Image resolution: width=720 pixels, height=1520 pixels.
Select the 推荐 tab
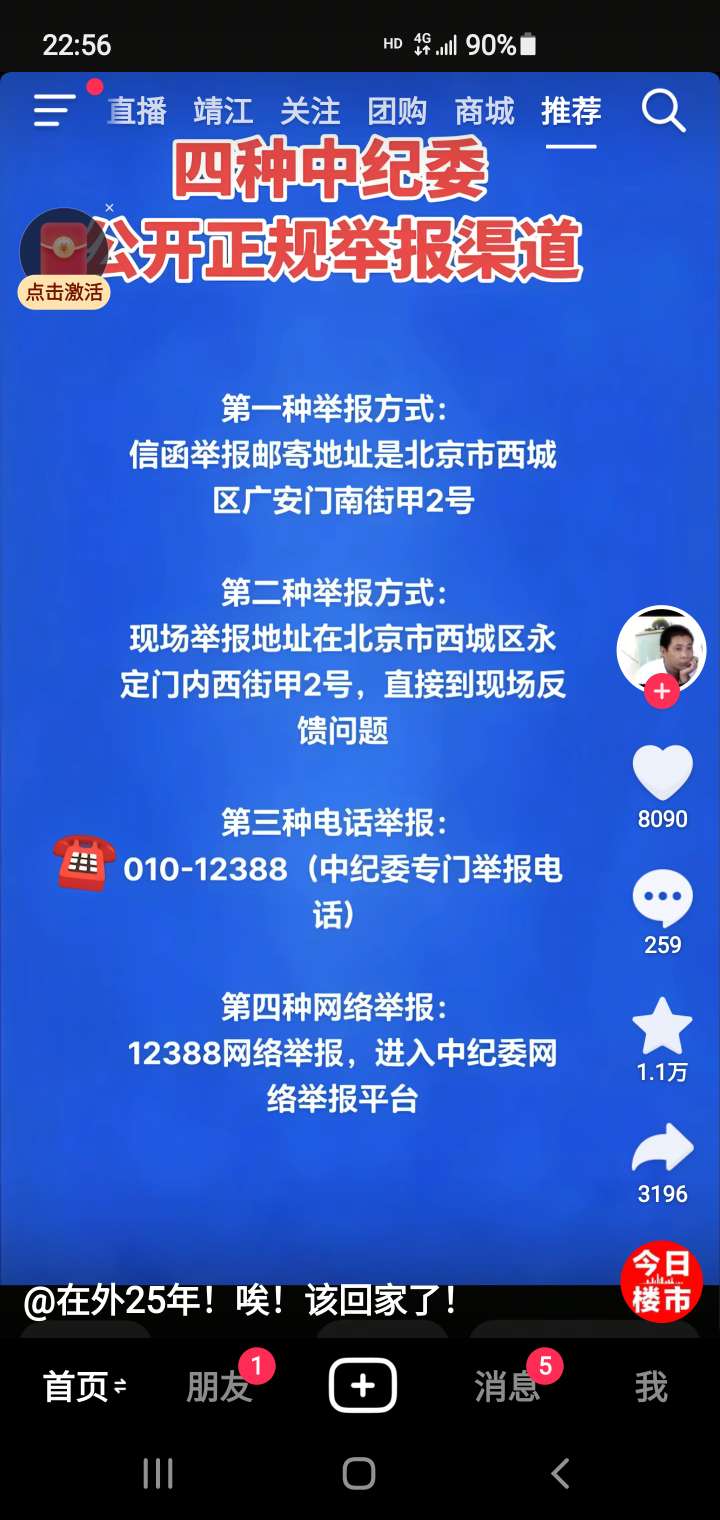point(571,111)
